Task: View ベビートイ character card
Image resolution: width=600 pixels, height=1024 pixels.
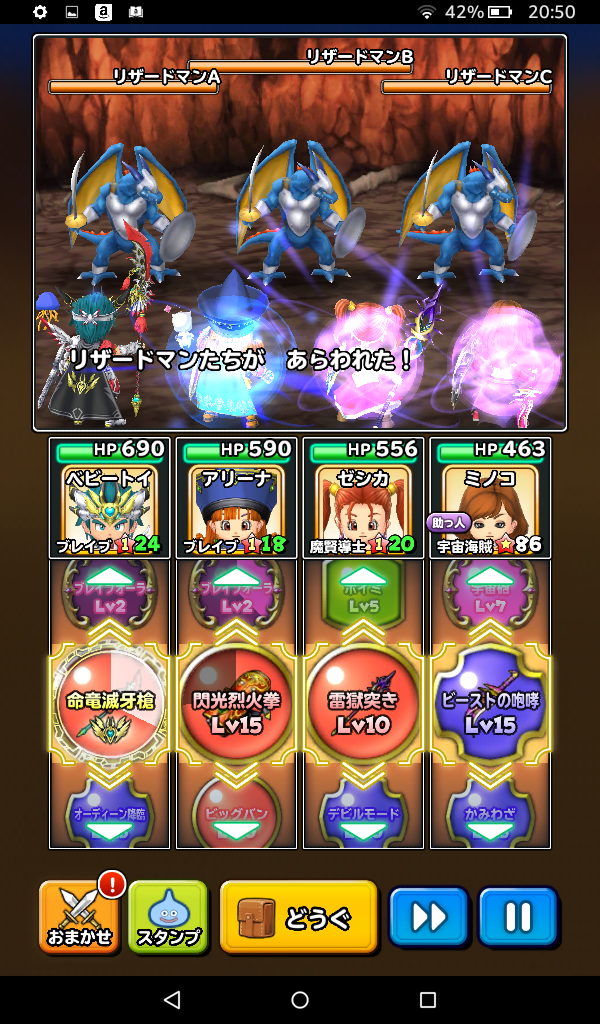Action: [x=110, y=498]
